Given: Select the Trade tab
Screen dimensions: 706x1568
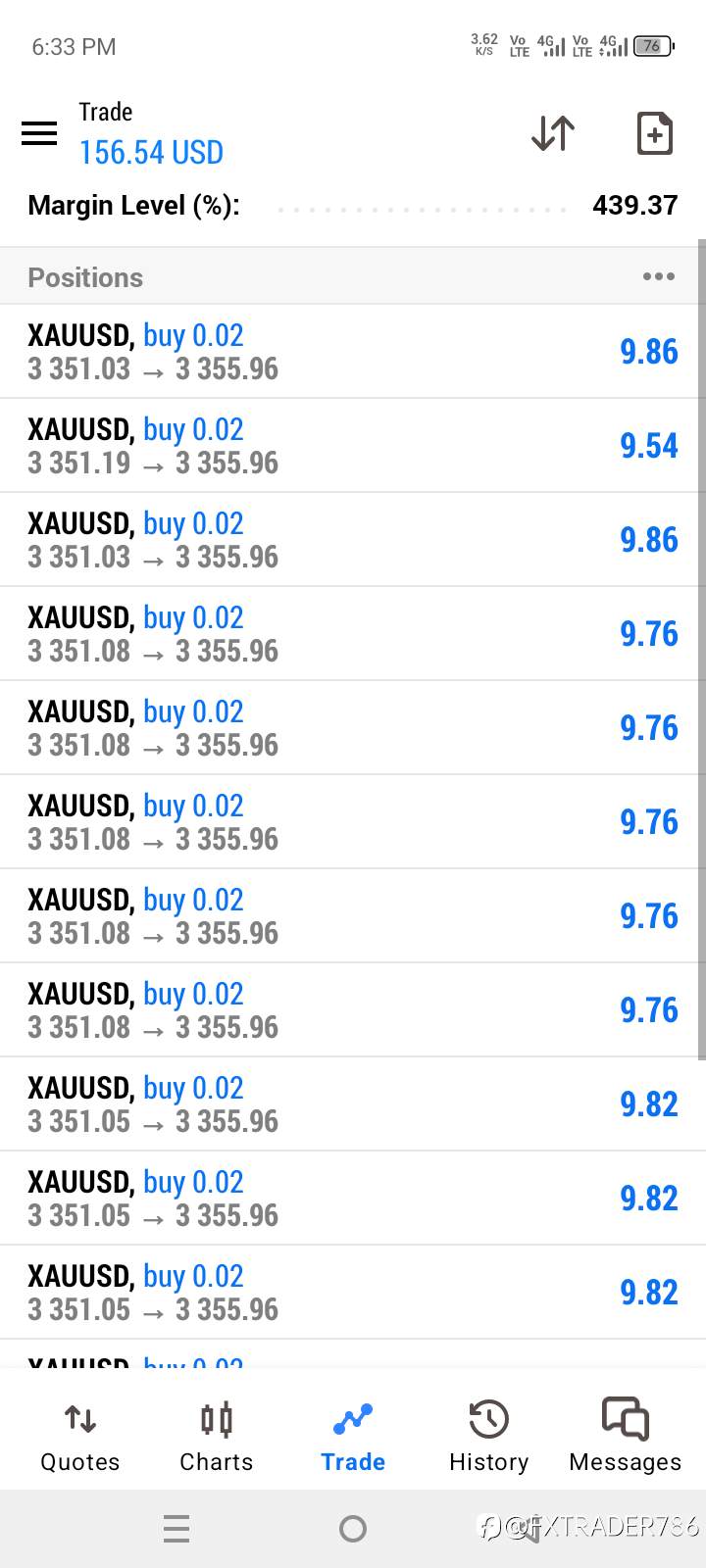Looking at the screenshot, I should [353, 1438].
